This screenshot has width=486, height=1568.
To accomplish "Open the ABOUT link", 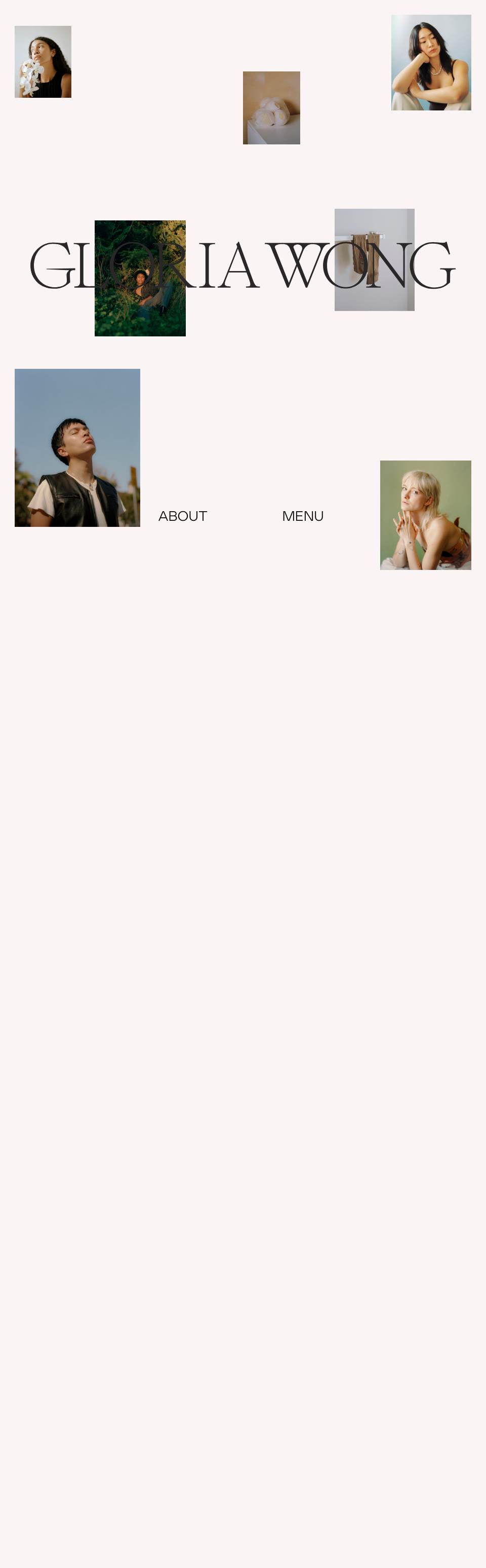I will [182, 516].
